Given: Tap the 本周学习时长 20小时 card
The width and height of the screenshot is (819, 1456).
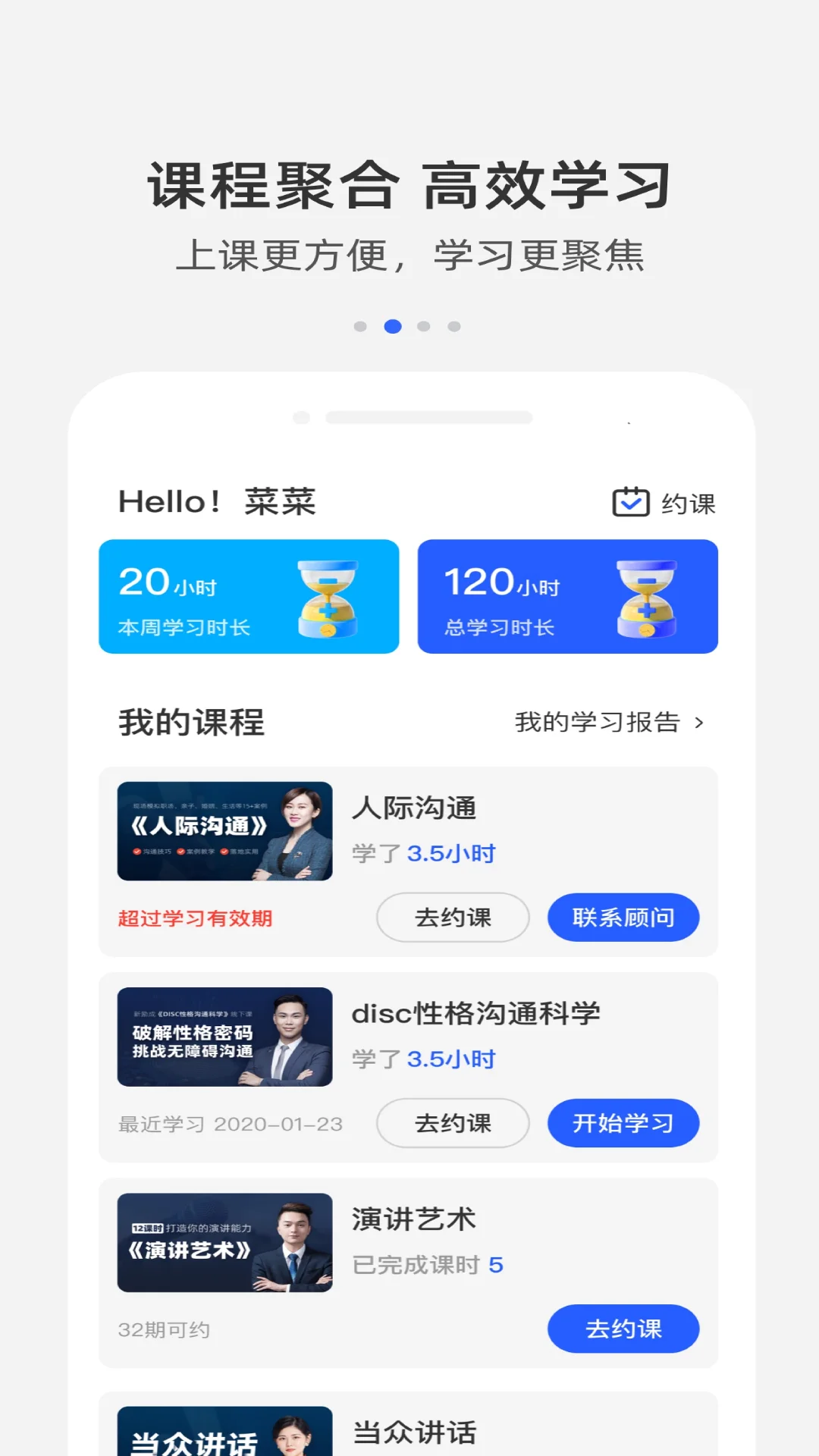Looking at the screenshot, I should click(x=249, y=597).
